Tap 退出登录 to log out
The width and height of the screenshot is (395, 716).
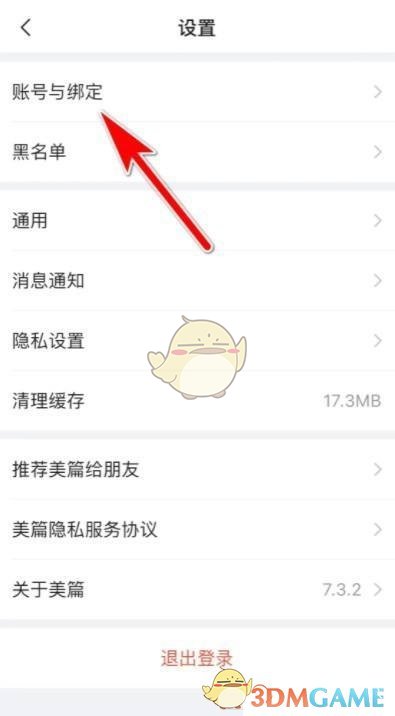pos(197,658)
